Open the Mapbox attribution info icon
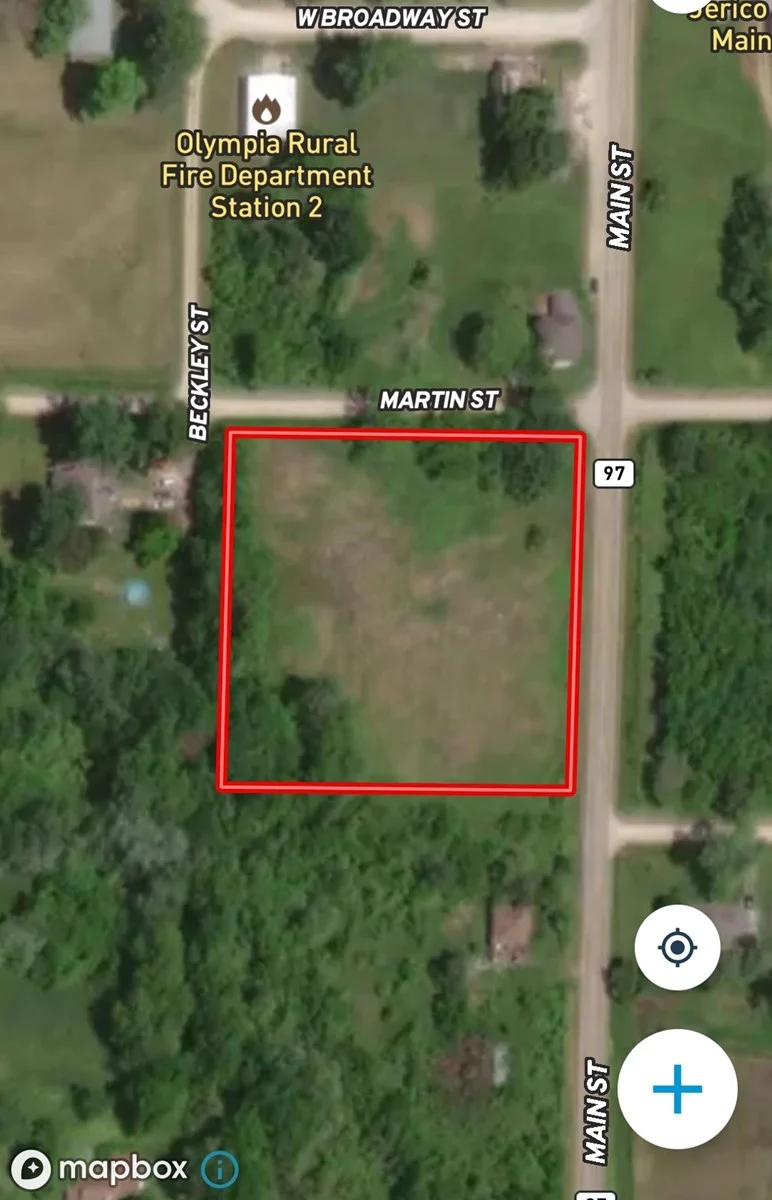This screenshot has width=772, height=1200. pyautogui.click(x=220, y=1168)
